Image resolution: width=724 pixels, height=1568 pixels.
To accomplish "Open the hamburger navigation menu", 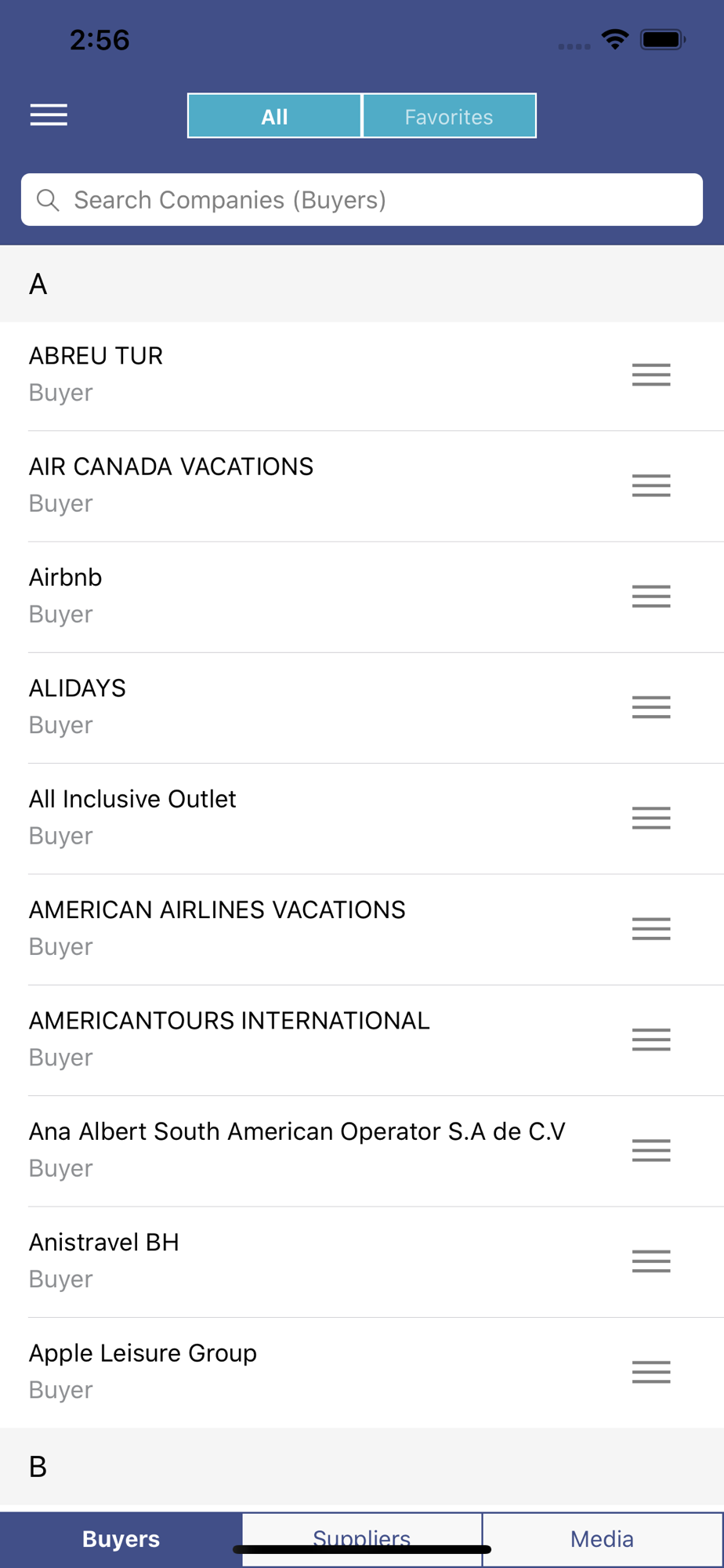I will point(49,115).
